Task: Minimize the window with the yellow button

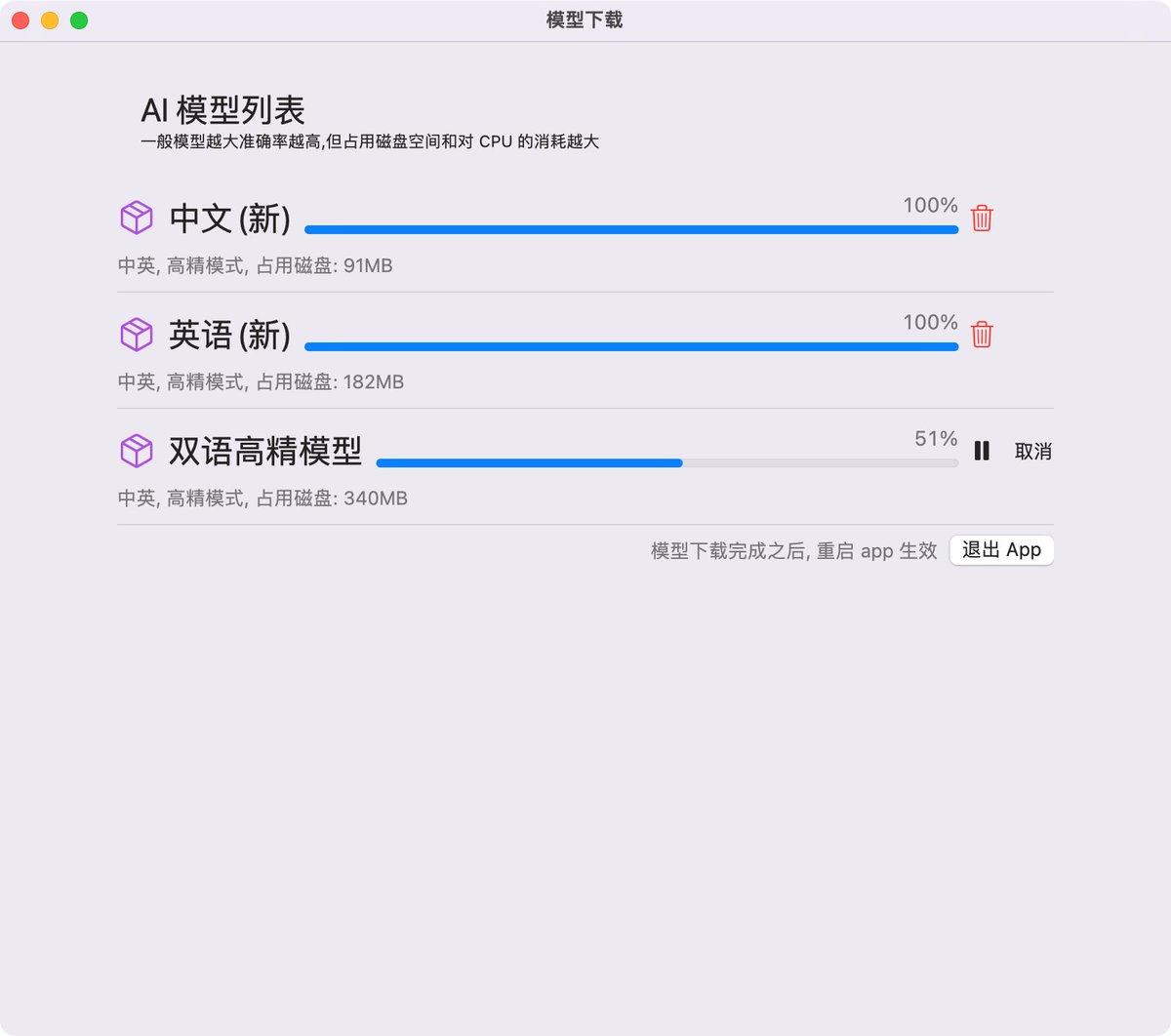Action: tap(50, 20)
